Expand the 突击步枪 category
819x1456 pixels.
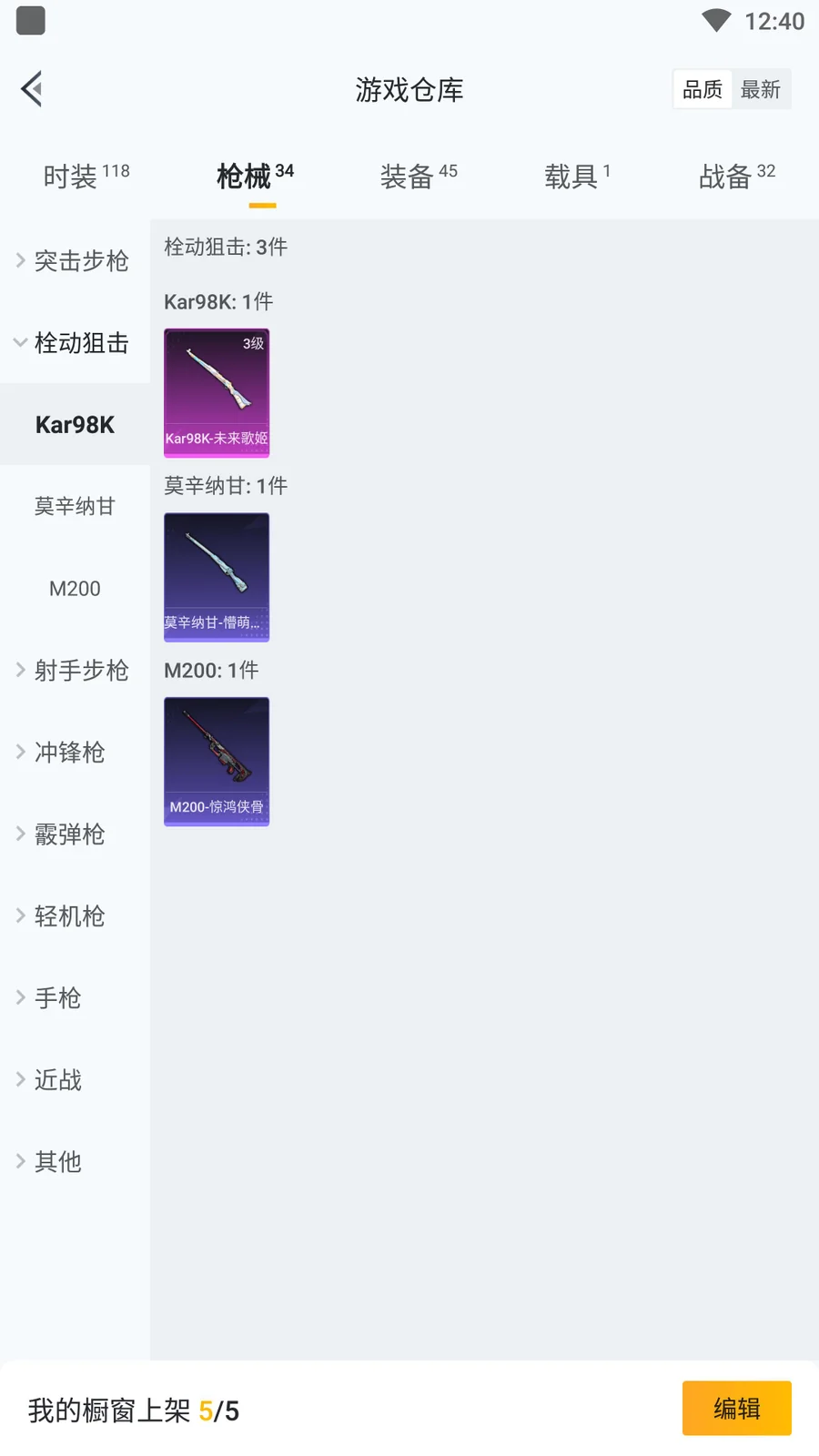coord(75,261)
